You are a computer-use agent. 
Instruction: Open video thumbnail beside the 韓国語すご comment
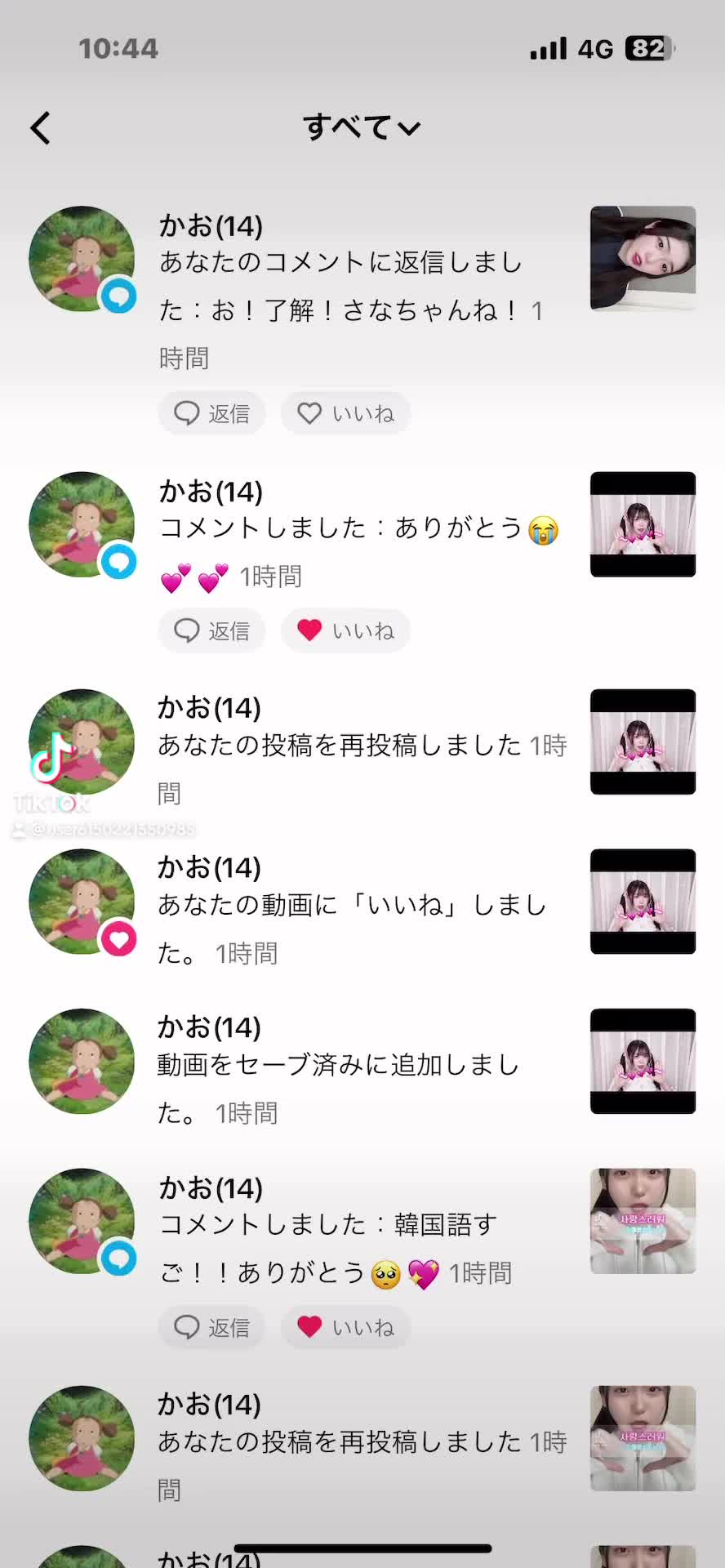tap(643, 1221)
